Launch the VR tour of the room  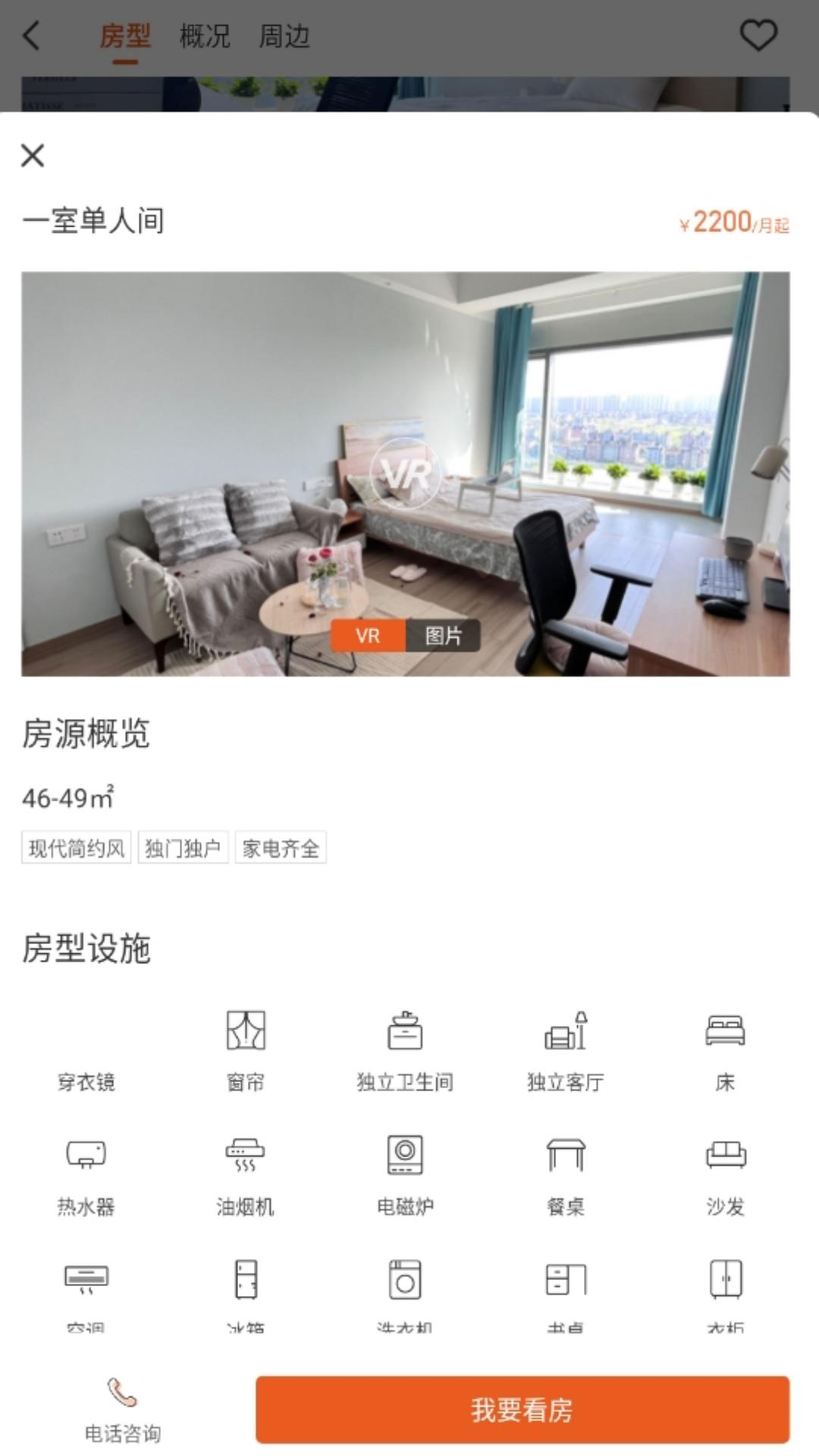pyautogui.click(x=405, y=473)
